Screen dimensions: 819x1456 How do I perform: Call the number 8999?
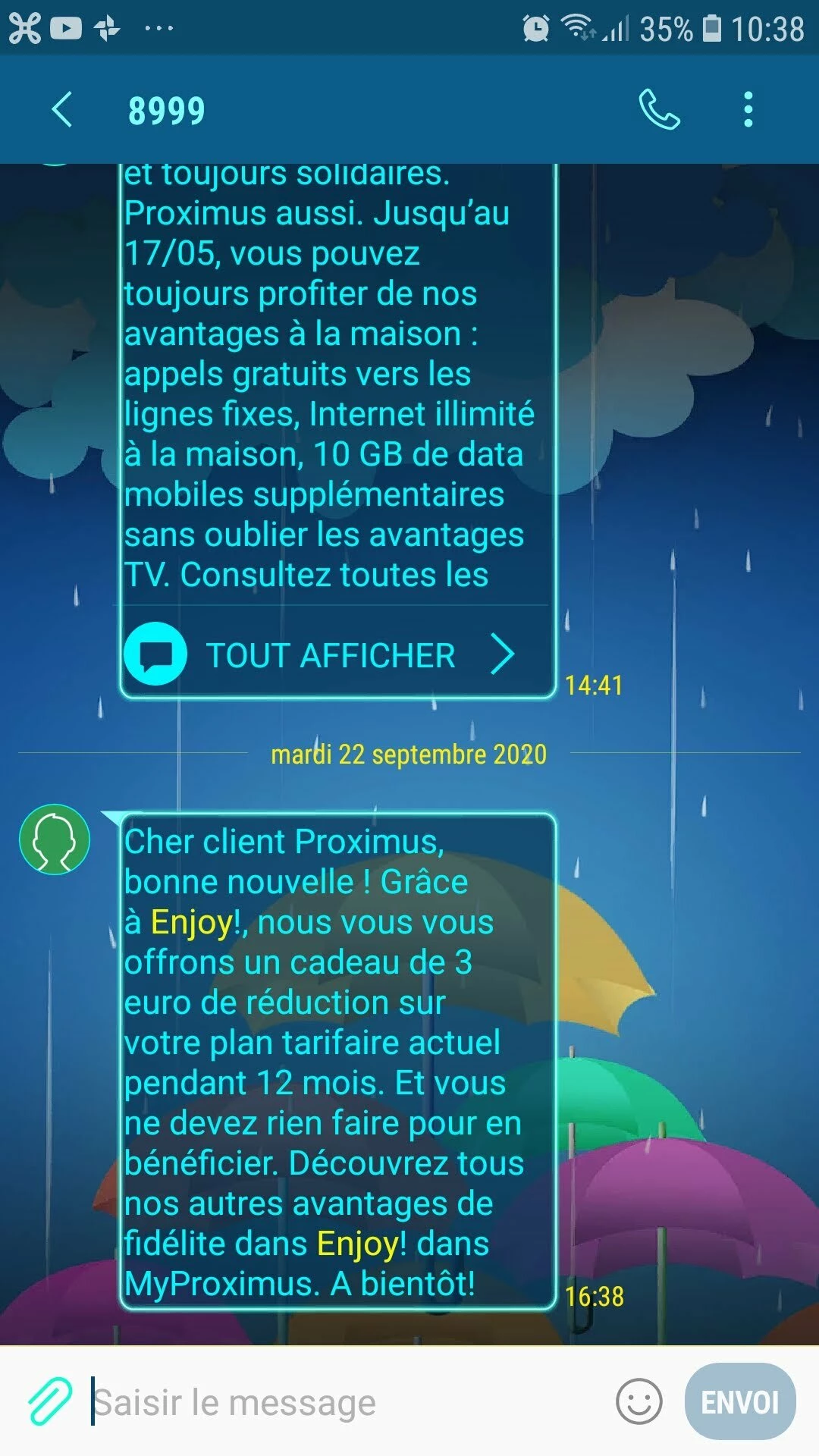(x=659, y=110)
